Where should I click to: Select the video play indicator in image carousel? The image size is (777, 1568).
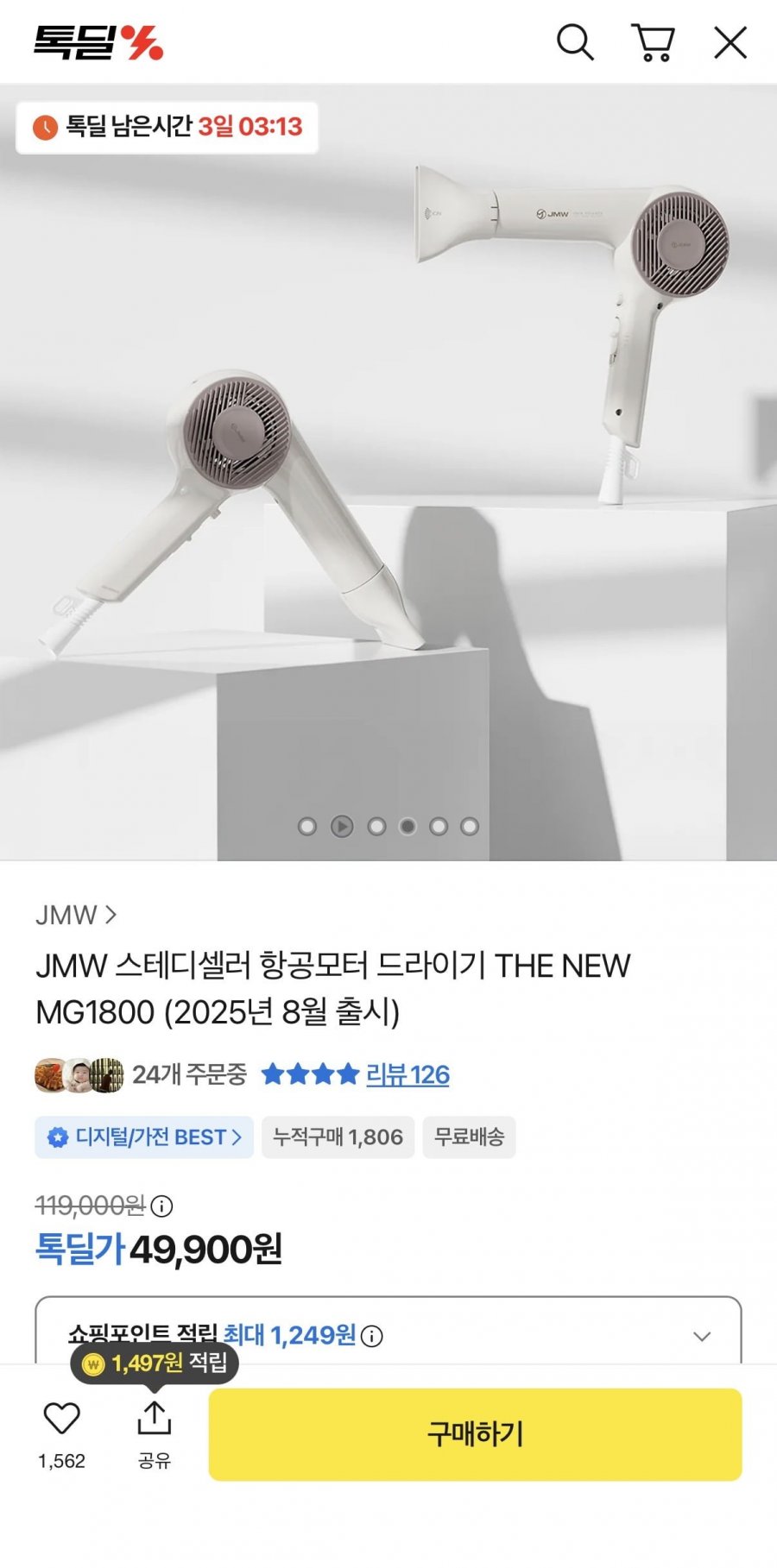point(342,827)
